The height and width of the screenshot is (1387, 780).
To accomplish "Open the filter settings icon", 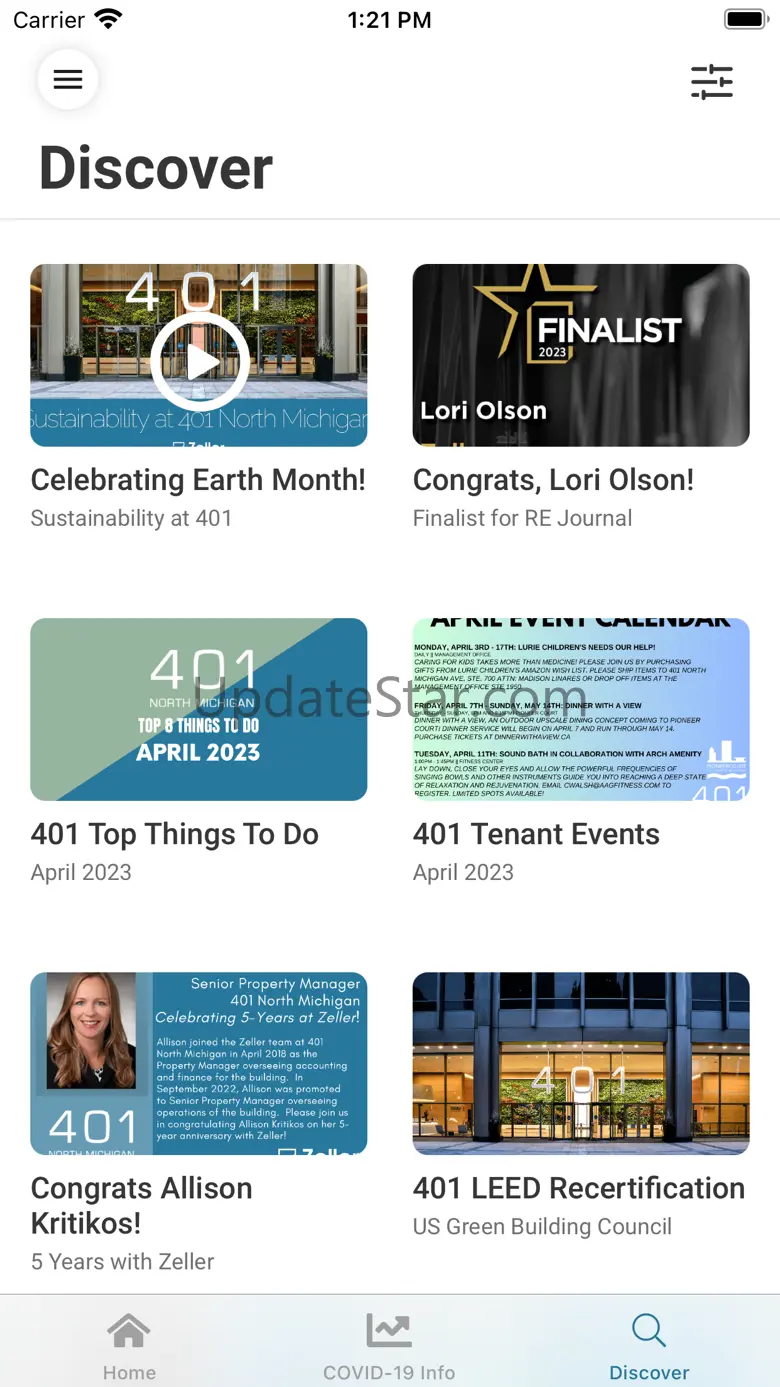I will click(x=712, y=82).
